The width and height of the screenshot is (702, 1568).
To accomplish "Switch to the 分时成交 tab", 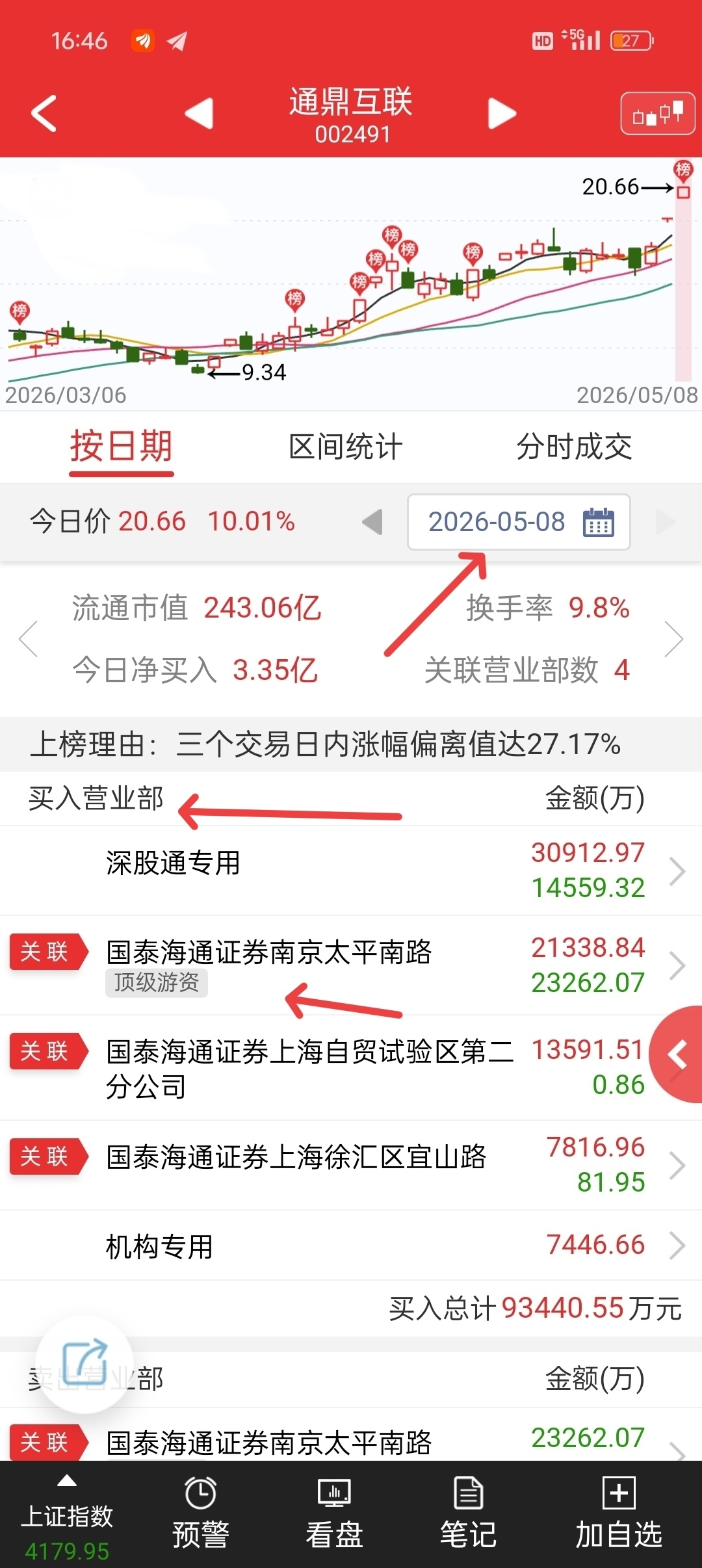I will click(x=575, y=447).
